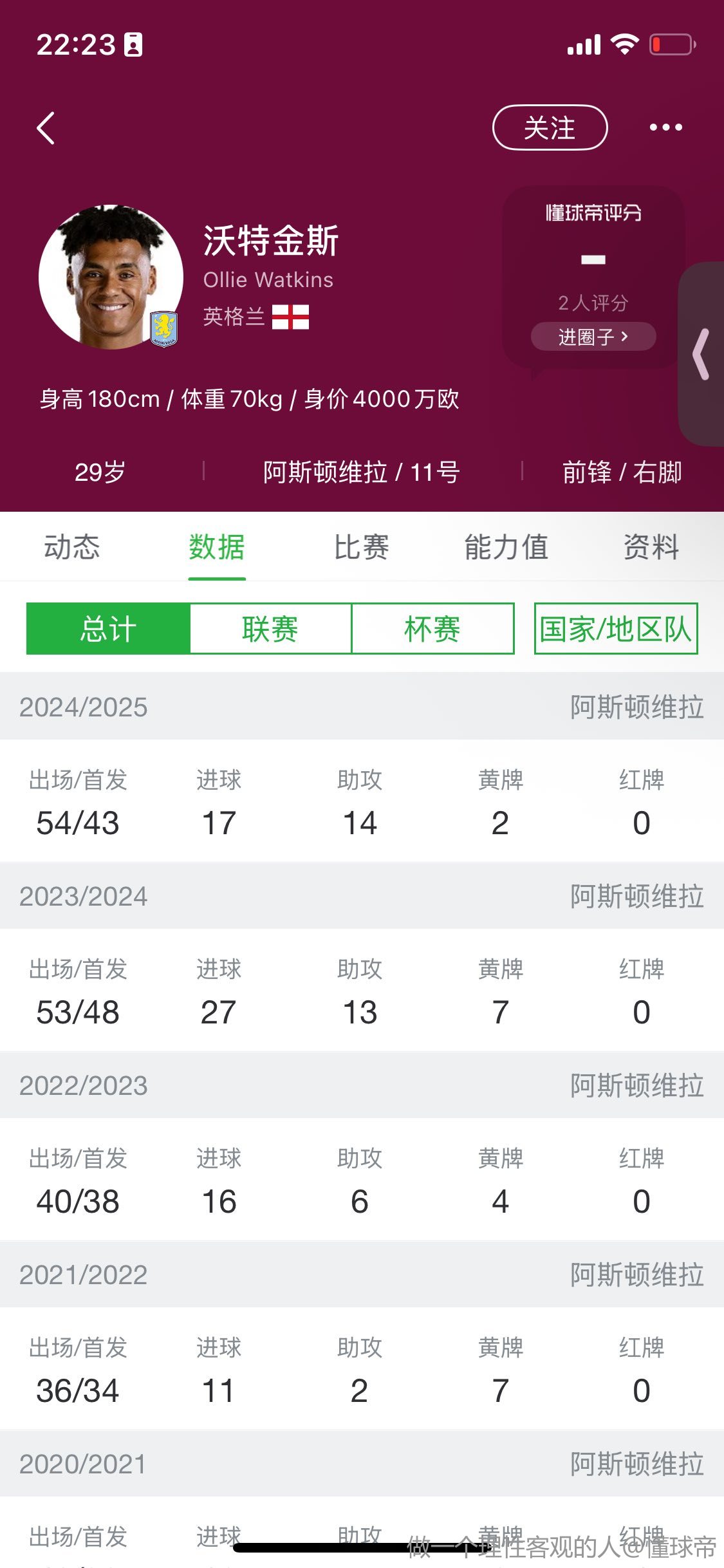The width and height of the screenshot is (724, 1568).
Task: Switch to the 动态 tab
Action: click(x=72, y=547)
